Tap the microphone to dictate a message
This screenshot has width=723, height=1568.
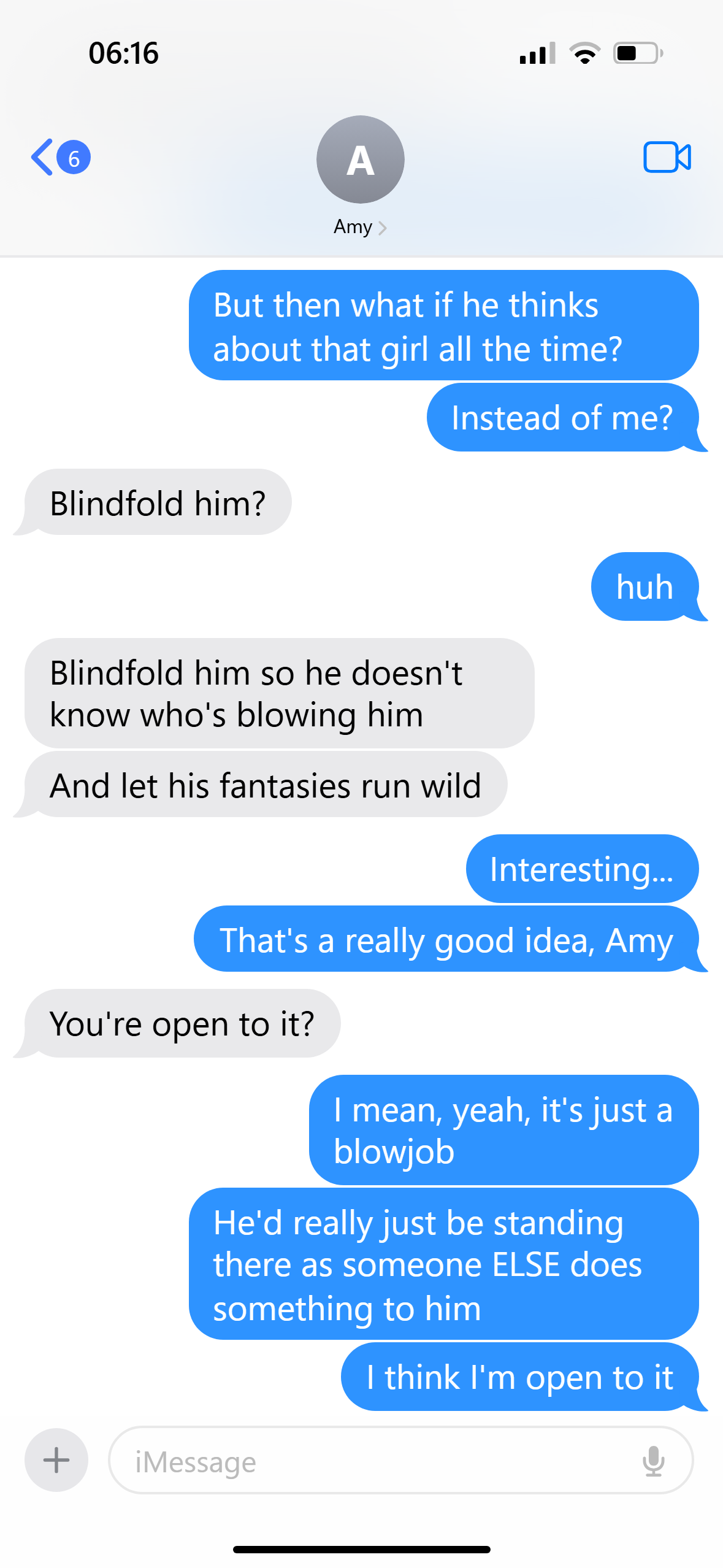point(653,1461)
